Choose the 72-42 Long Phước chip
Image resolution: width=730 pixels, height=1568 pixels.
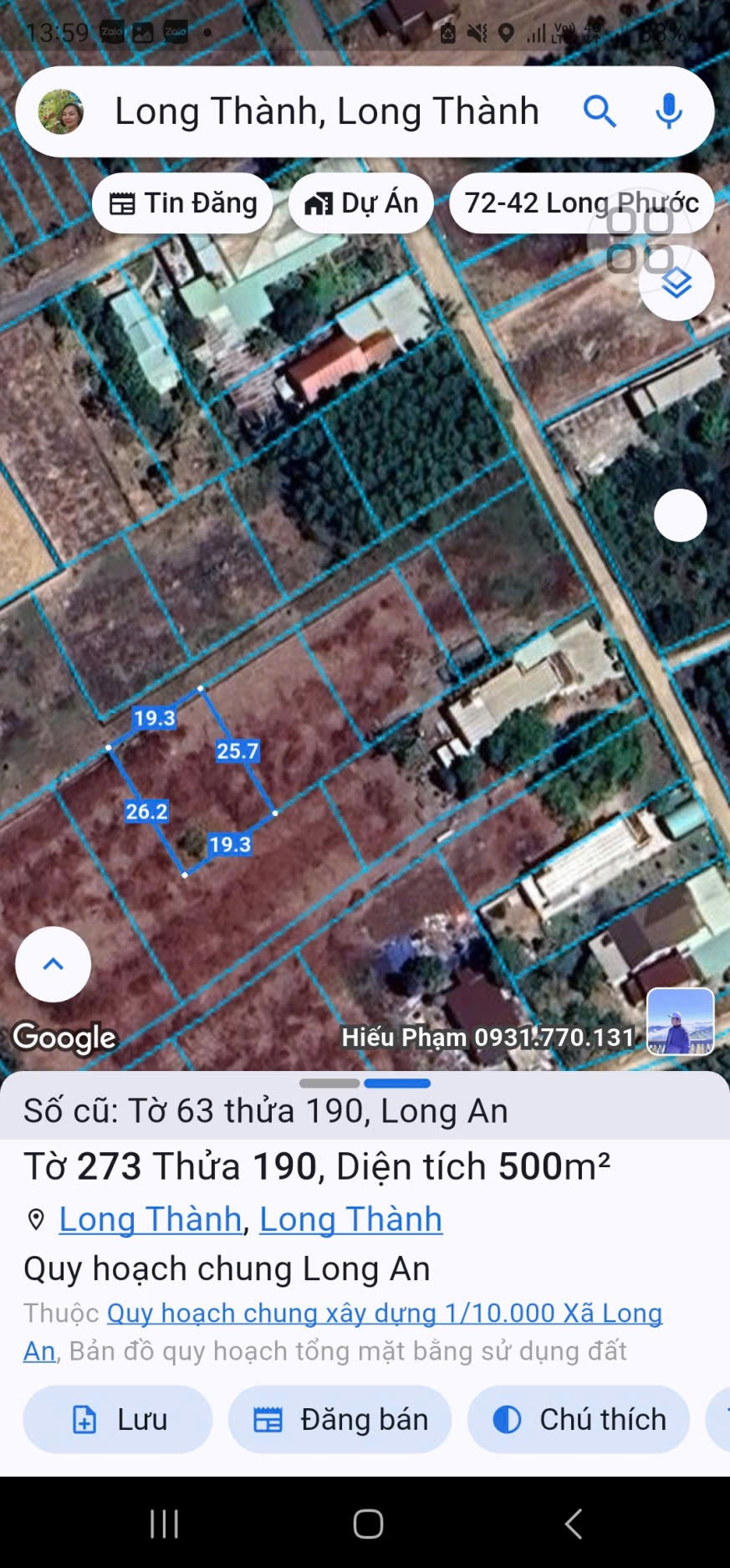[581, 203]
